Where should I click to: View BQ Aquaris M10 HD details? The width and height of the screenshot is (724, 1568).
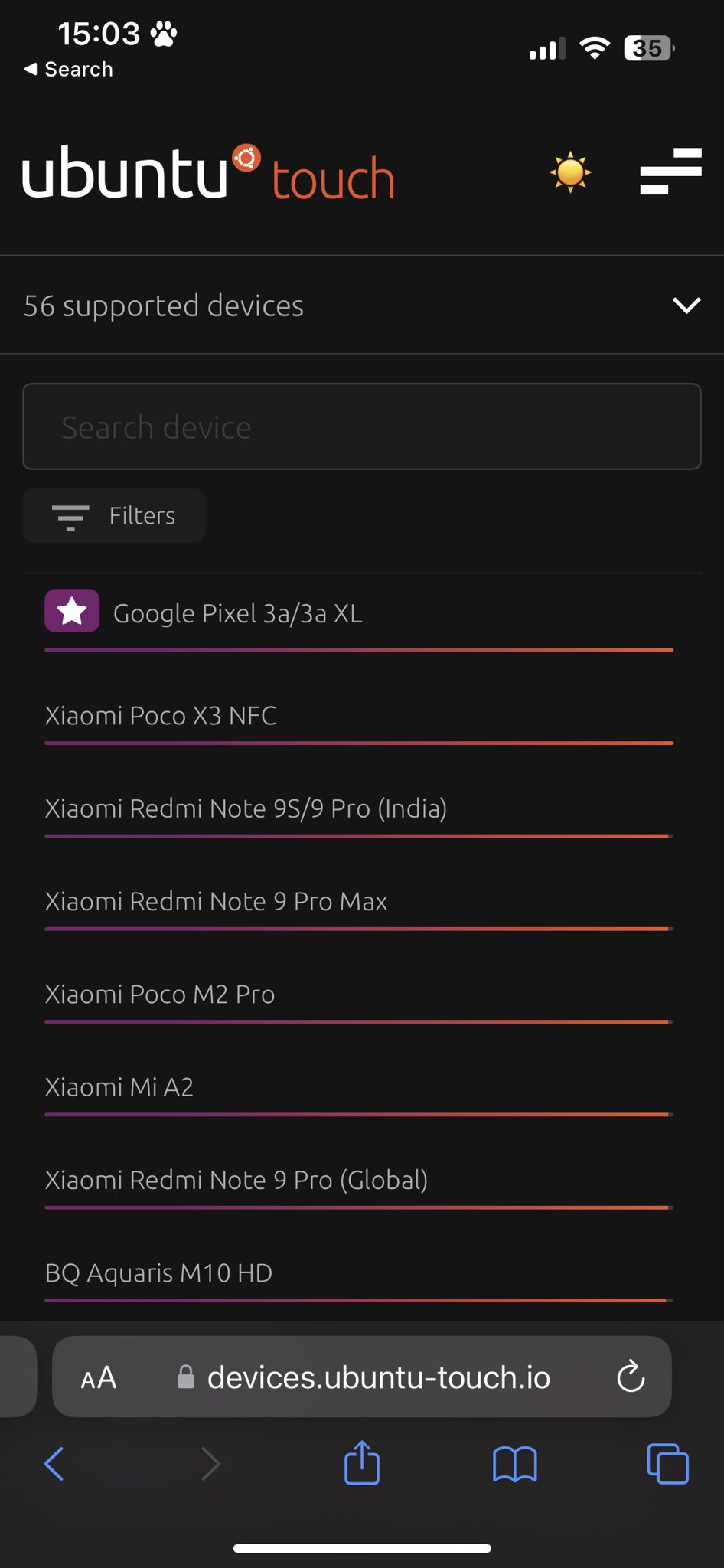coord(159,1273)
